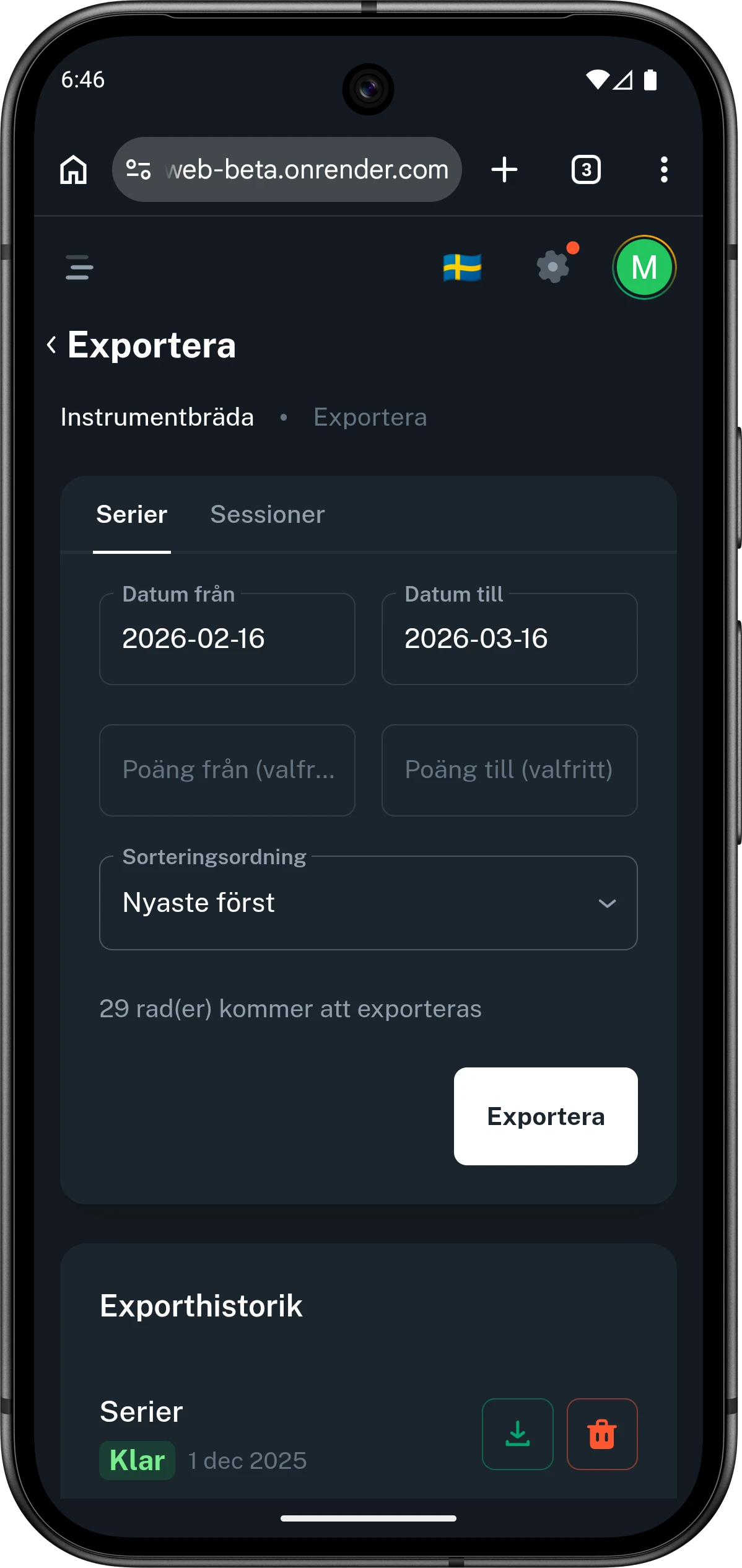
Task: Download the completed Serier export
Action: [518, 1435]
